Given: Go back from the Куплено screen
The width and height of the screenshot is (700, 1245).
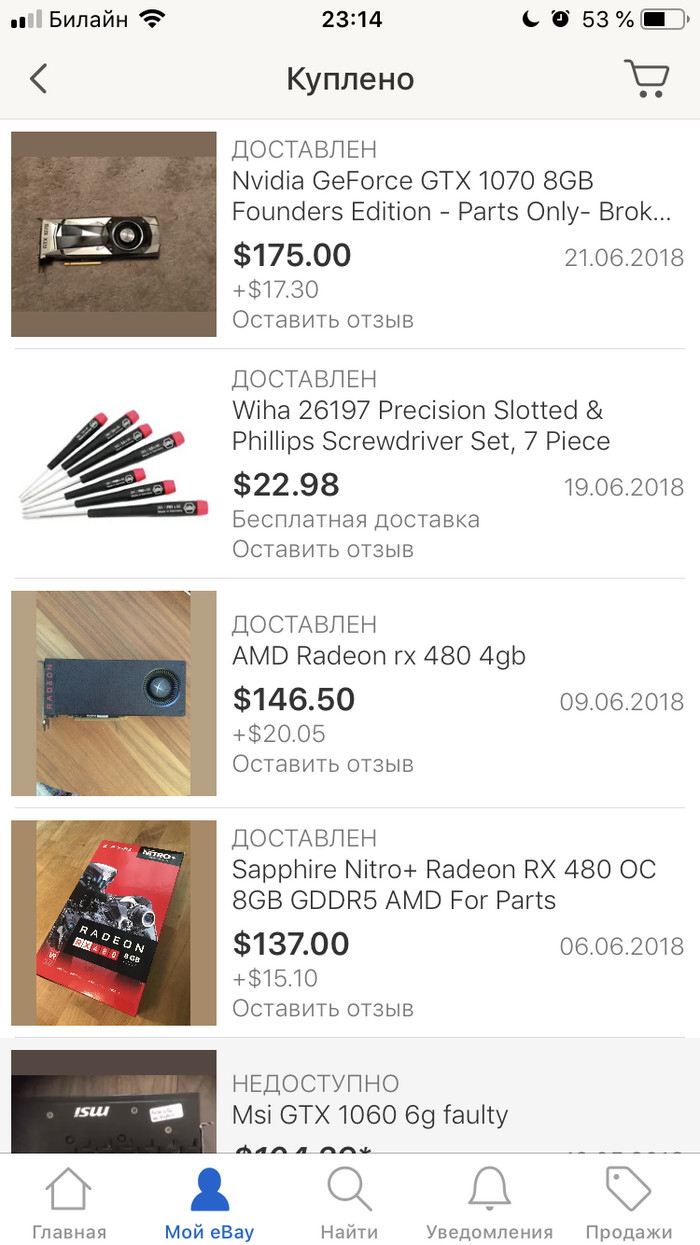Looking at the screenshot, I should tap(39, 79).
